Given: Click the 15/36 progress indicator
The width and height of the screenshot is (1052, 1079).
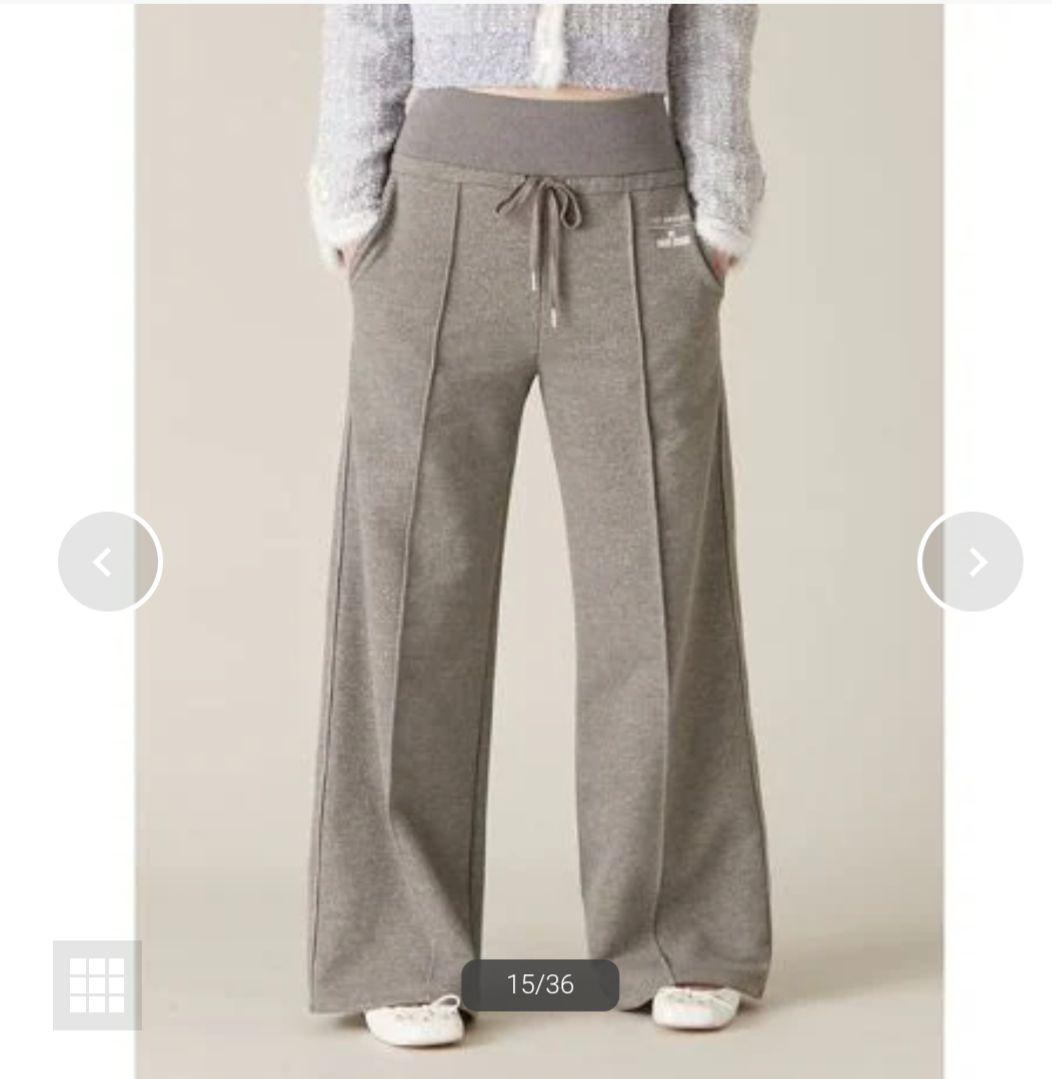Looking at the screenshot, I should tap(540, 985).
